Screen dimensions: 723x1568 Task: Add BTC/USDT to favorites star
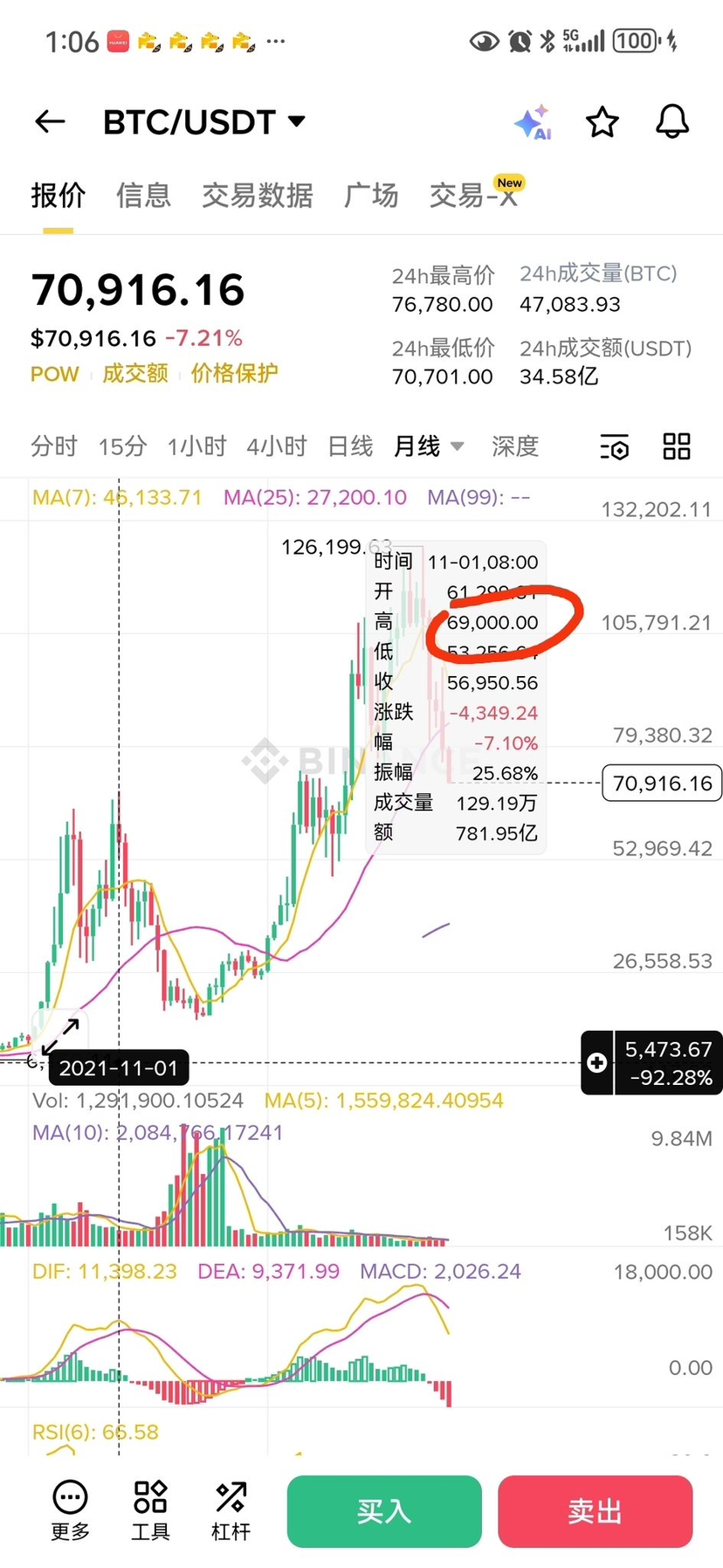coord(602,122)
